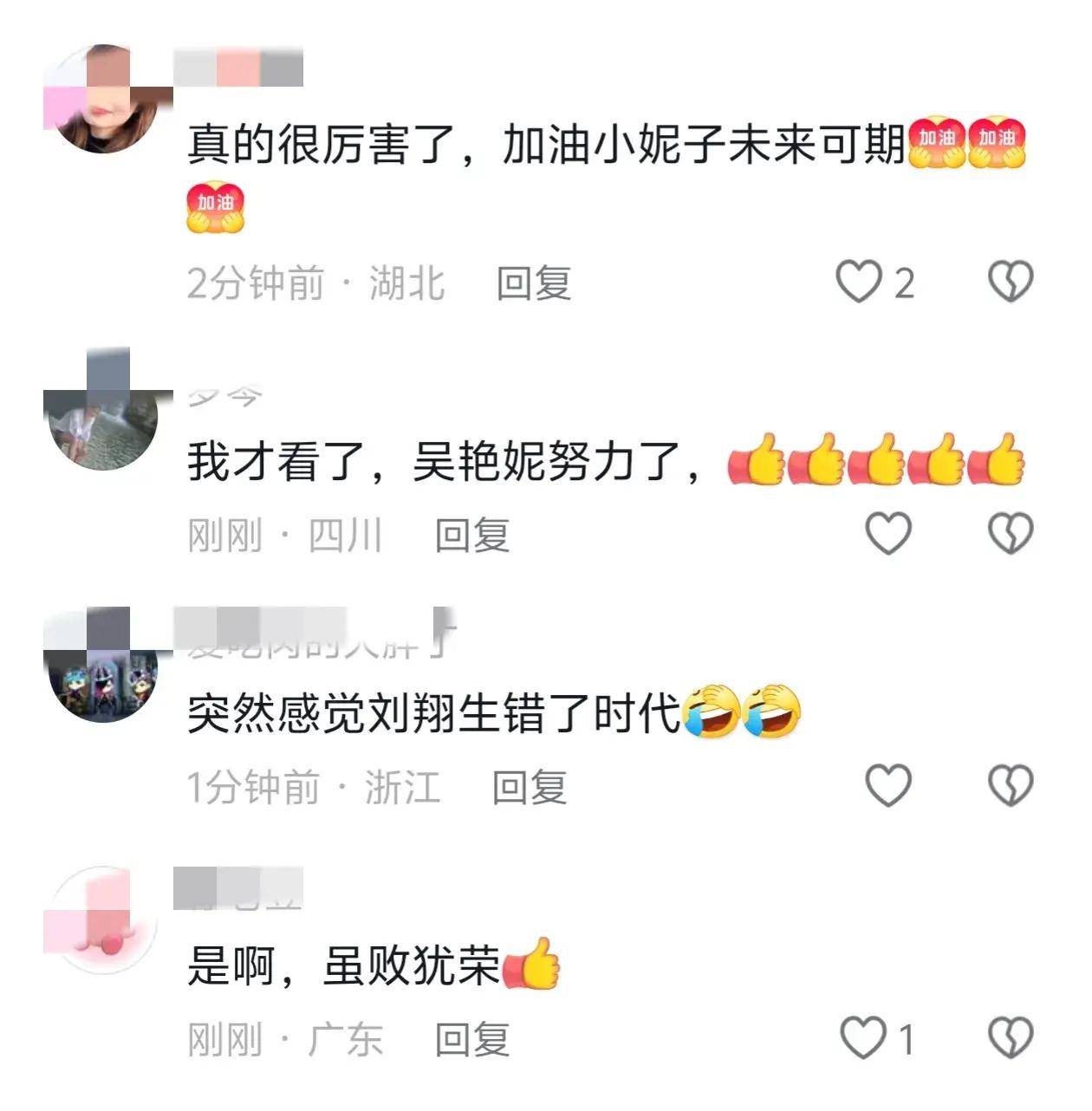Reply to the comment from 四川

pyautogui.click(x=471, y=535)
